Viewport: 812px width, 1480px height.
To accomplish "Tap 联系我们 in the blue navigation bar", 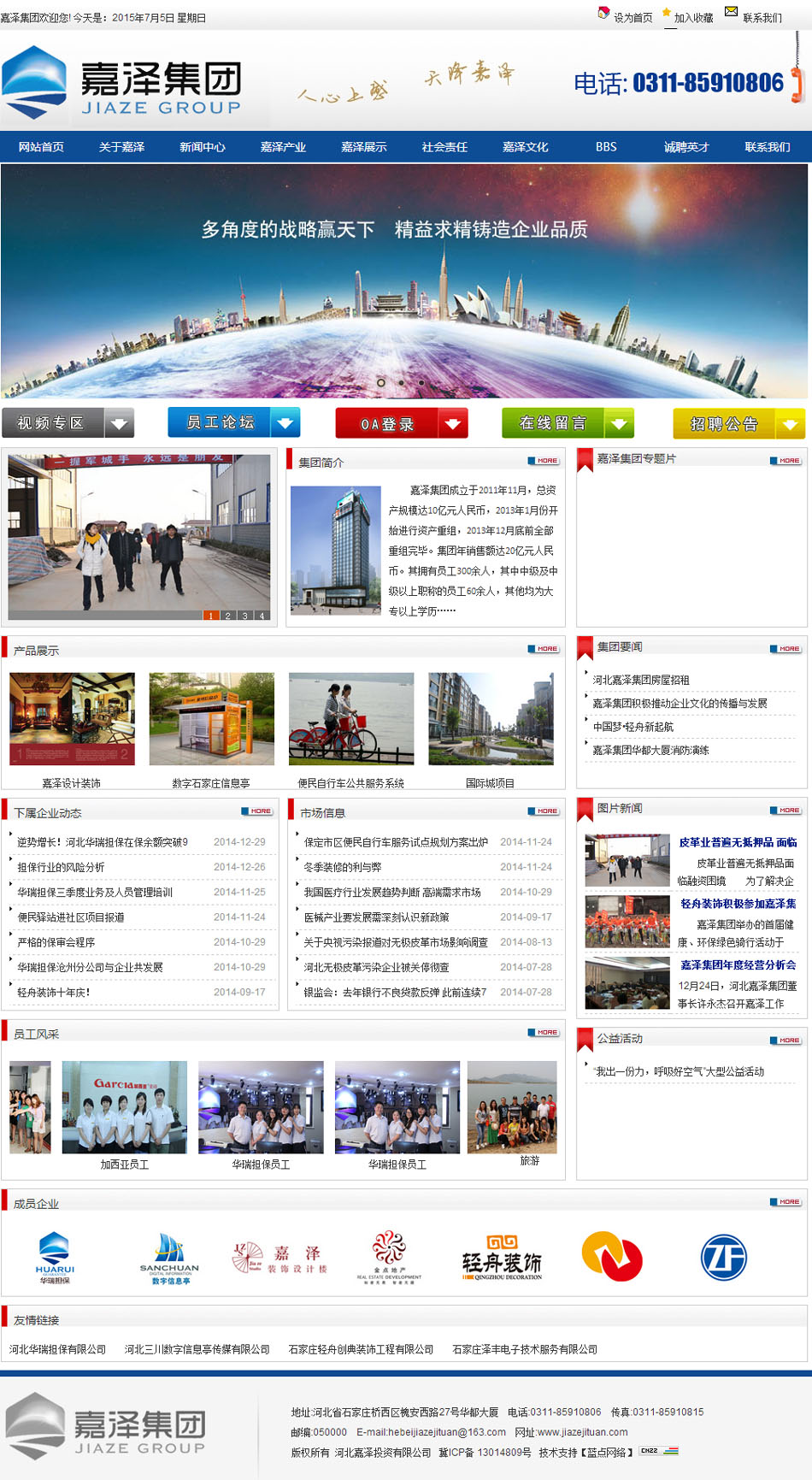I will click(767, 147).
